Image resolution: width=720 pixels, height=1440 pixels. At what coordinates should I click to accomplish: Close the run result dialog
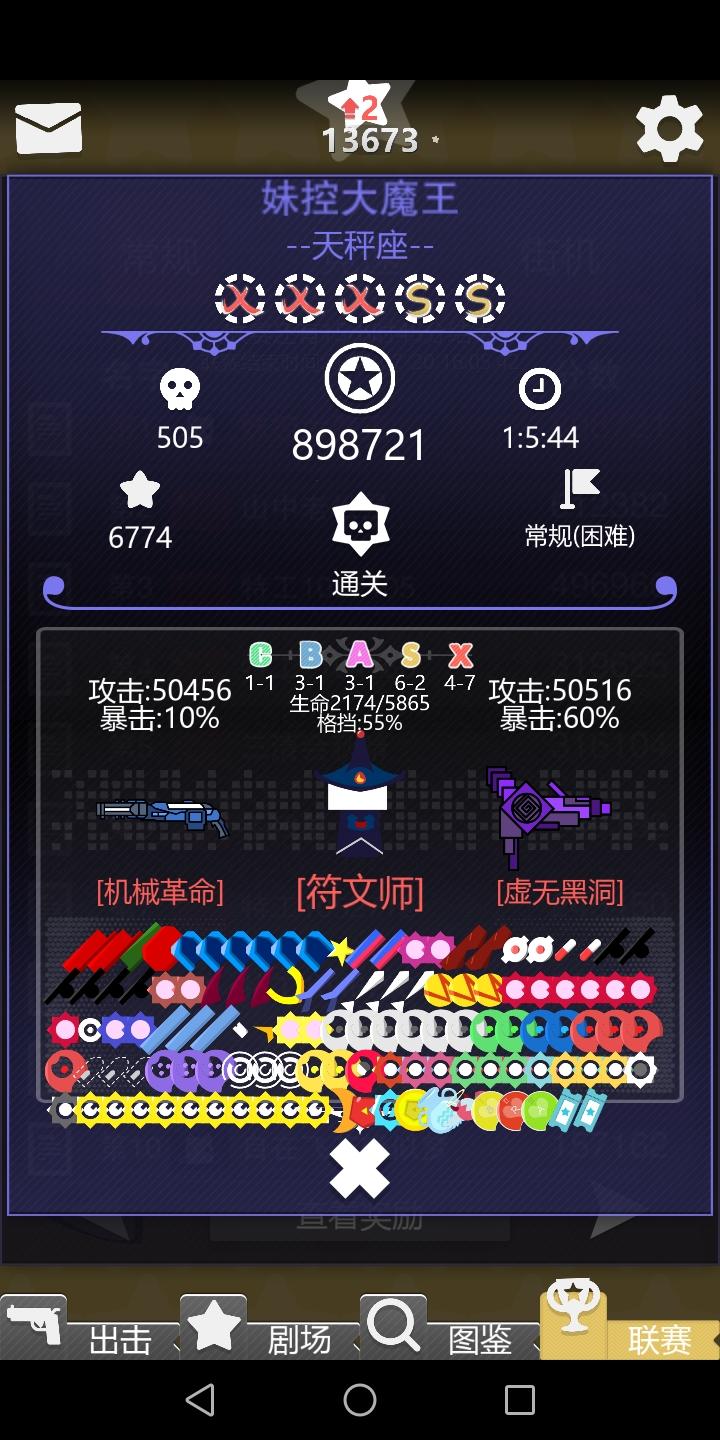click(x=359, y=1169)
